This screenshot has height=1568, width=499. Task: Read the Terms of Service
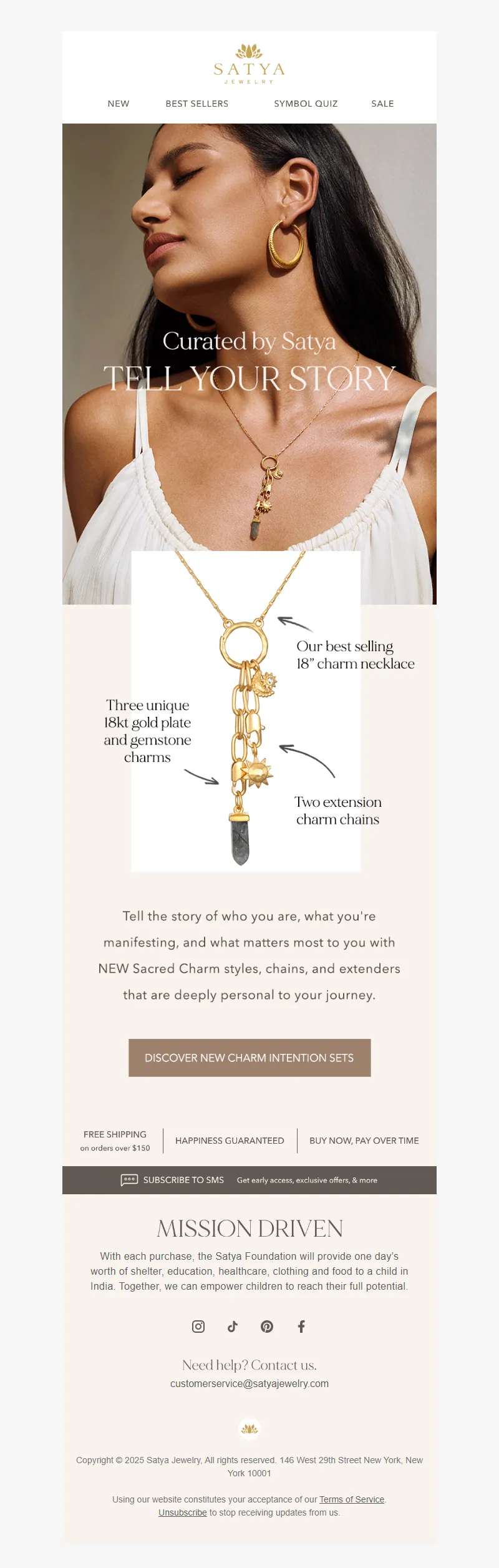[352, 1499]
